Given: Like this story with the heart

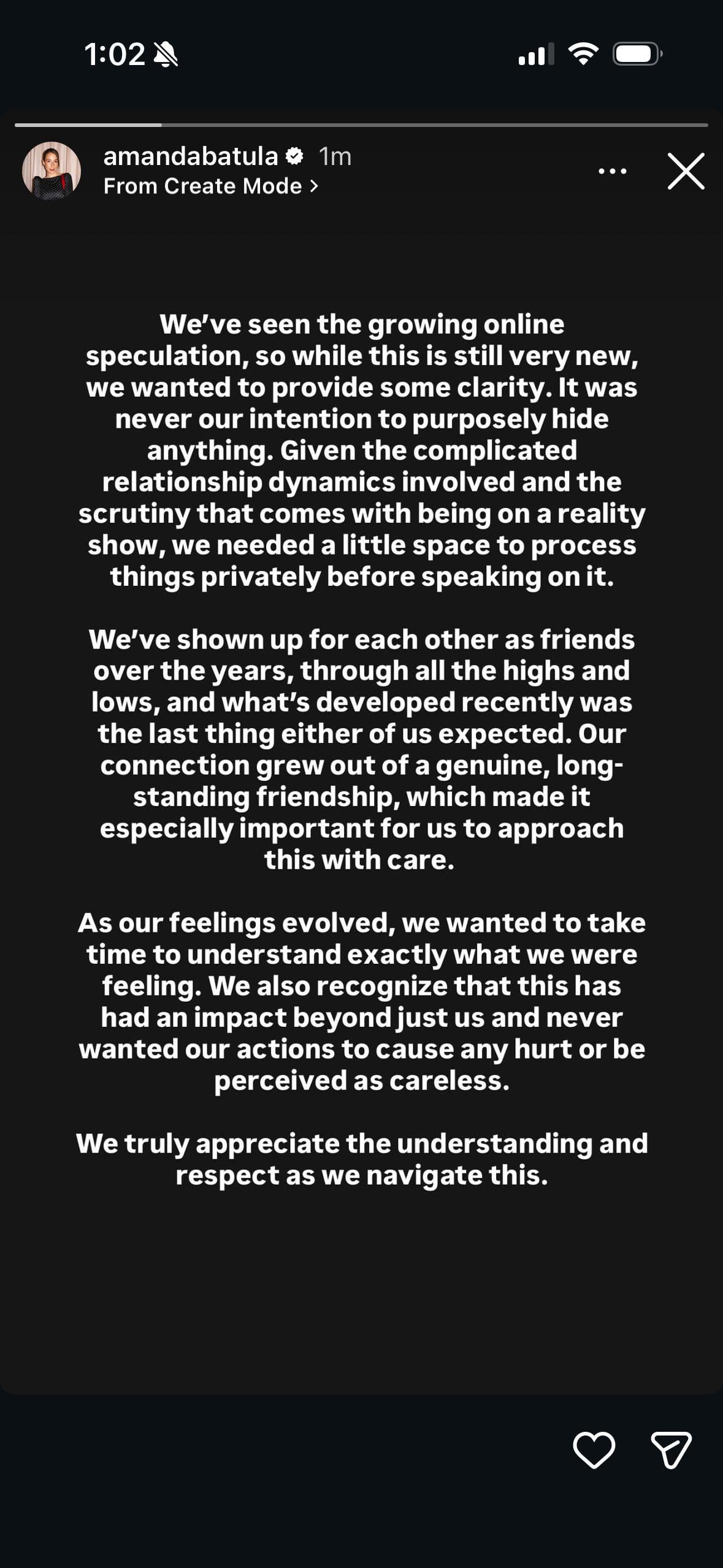Looking at the screenshot, I should 594,1450.
